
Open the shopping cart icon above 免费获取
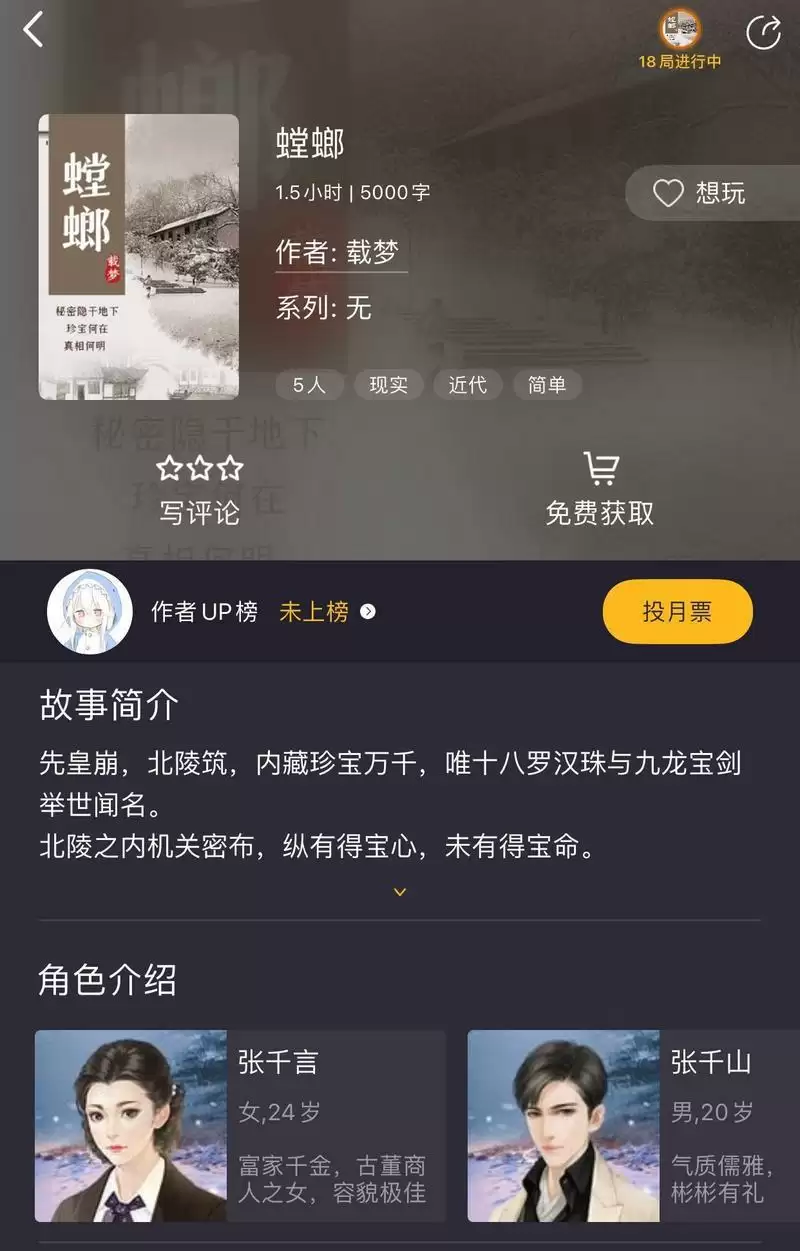click(600, 468)
